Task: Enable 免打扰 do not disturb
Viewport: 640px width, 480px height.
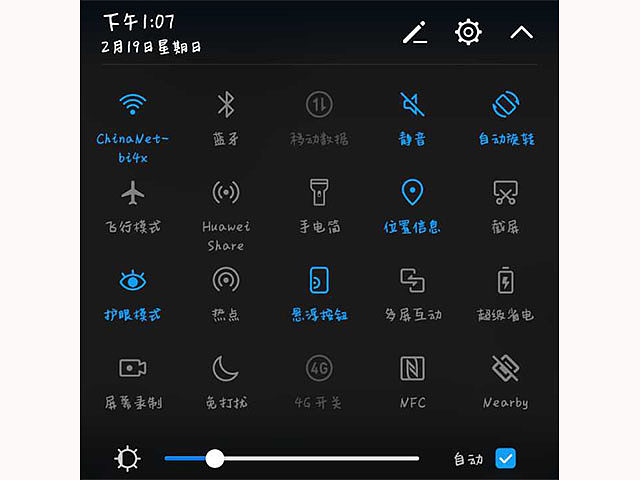Action: point(226,368)
